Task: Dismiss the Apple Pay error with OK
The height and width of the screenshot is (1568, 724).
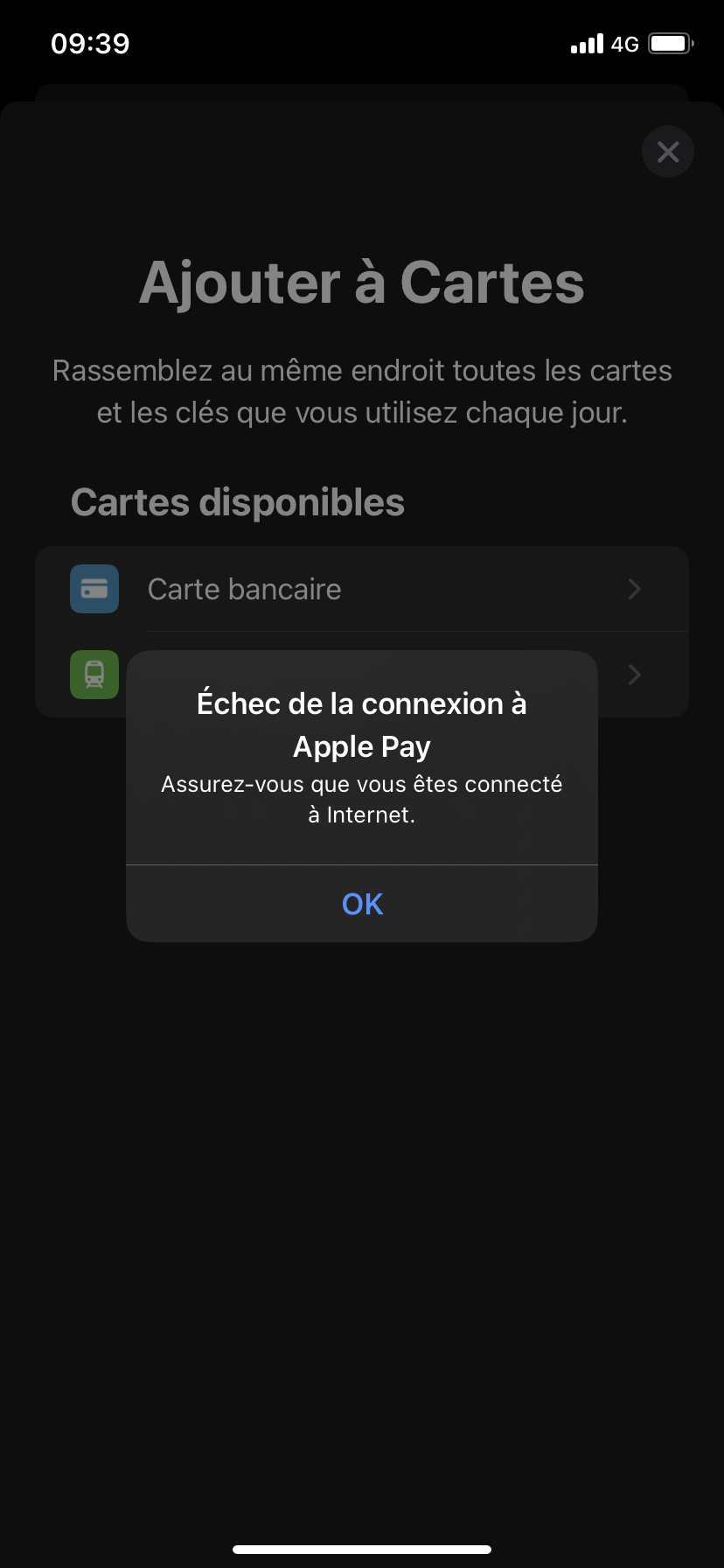Action: [x=362, y=903]
